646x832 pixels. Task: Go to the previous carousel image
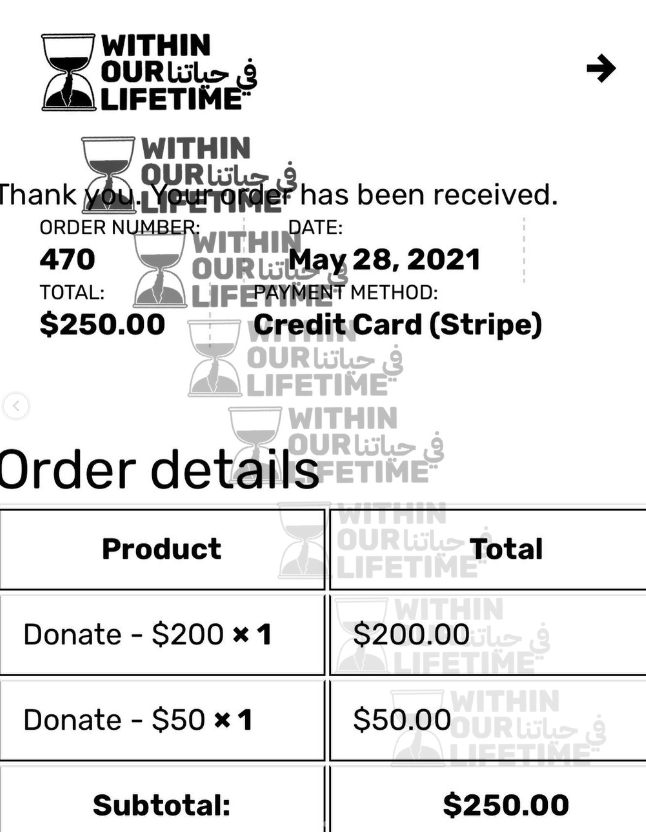pos(16,405)
